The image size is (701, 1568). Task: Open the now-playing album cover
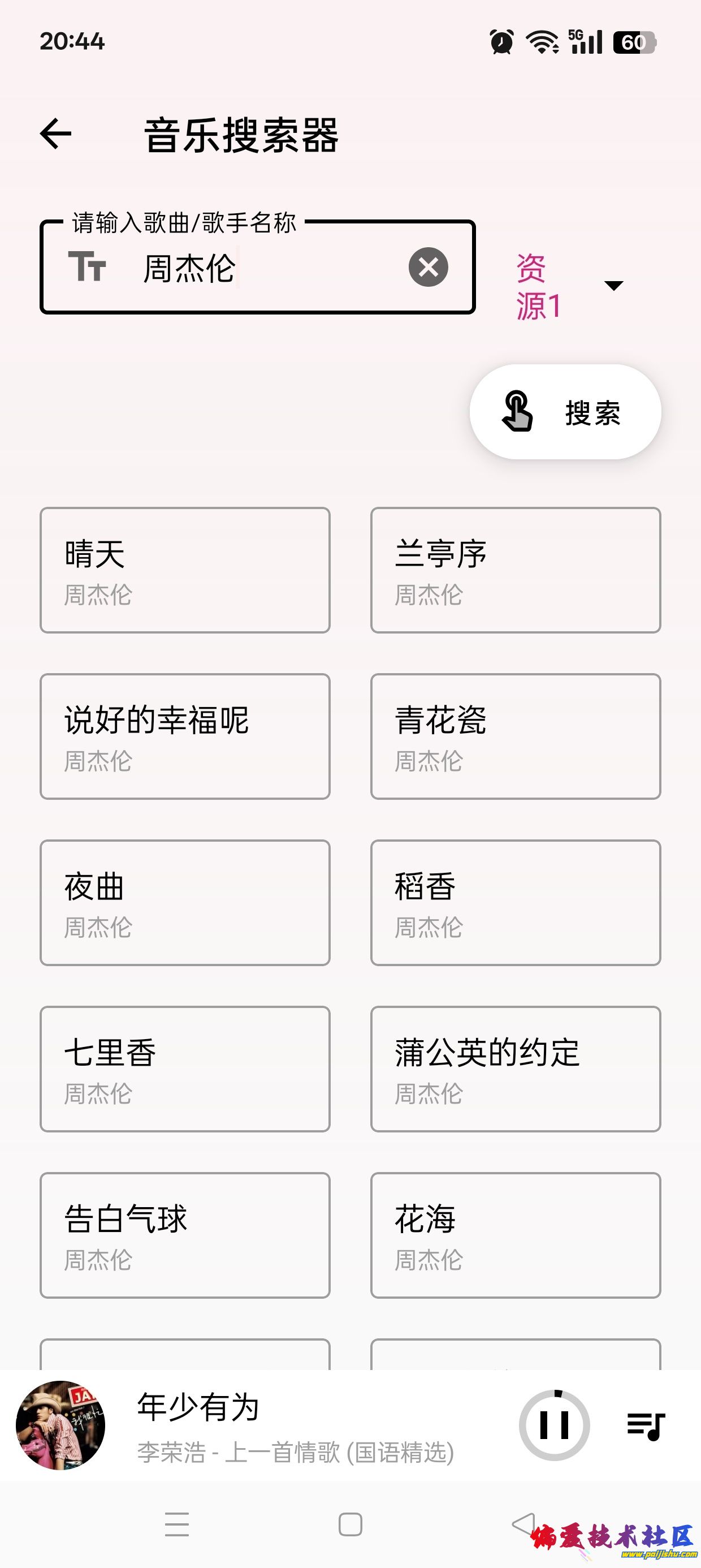pyautogui.click(x=60, y=1425)
